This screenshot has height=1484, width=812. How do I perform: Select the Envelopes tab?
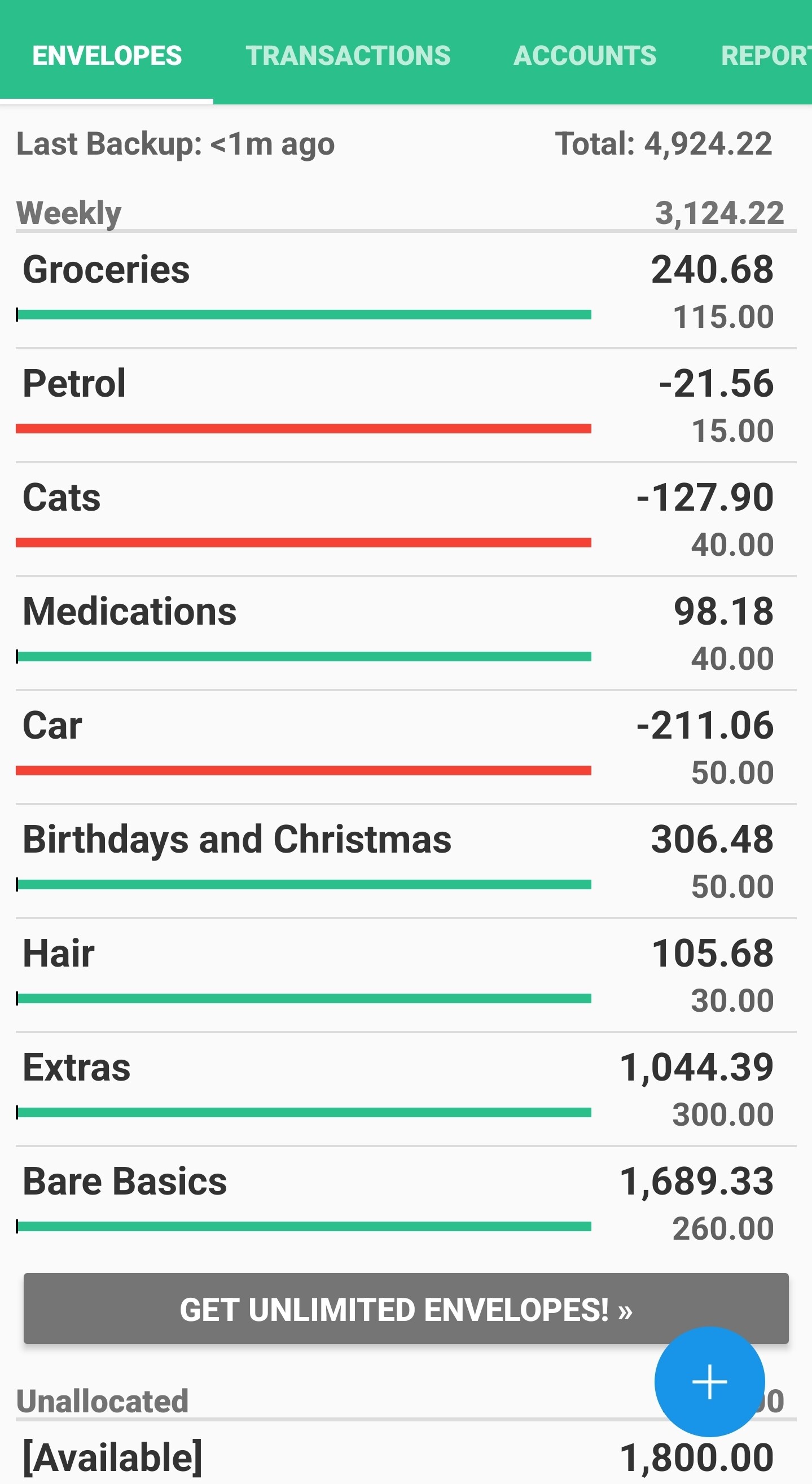tap(107, 55)
